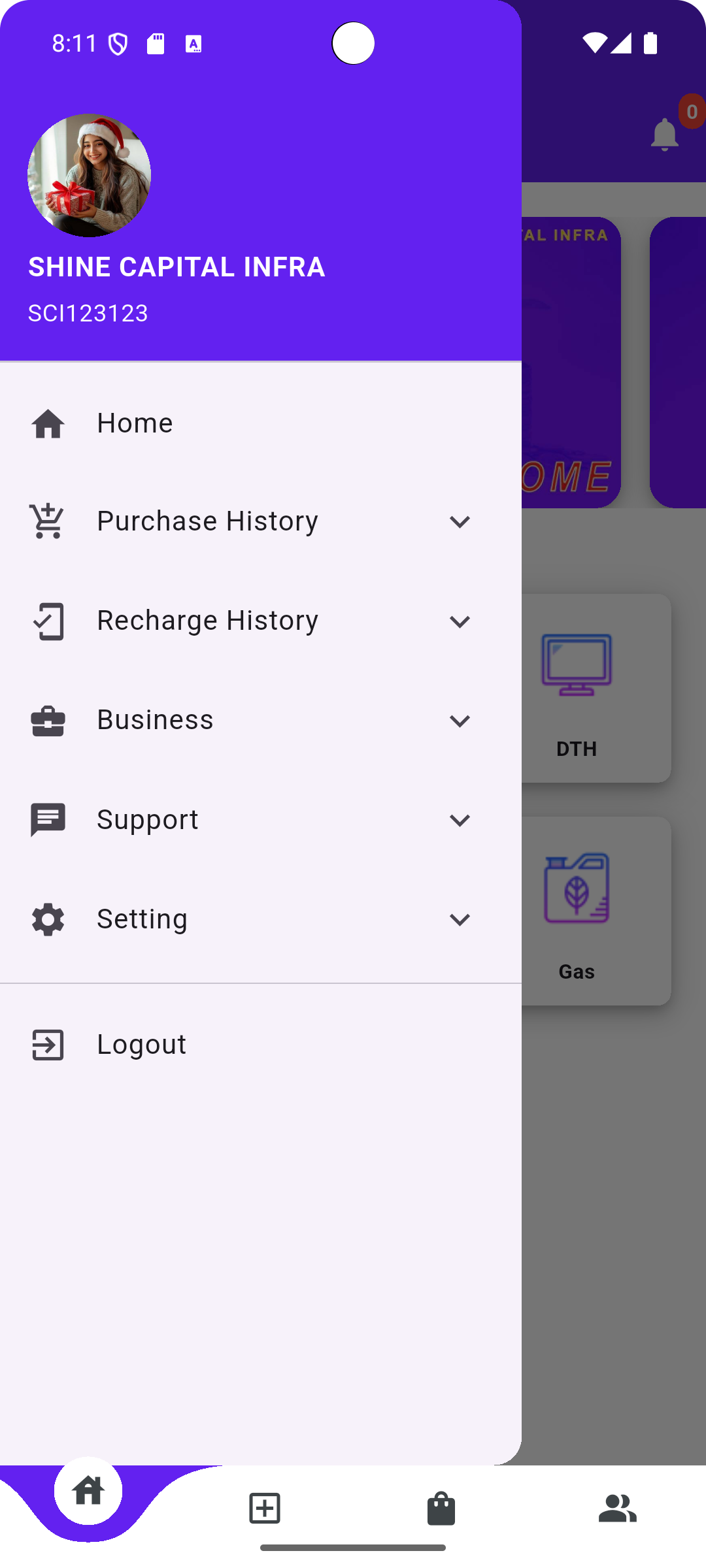This screenshot has height=1568, width=706.
Task: Click the Support chat icon
Action: (x=48, y=820)
